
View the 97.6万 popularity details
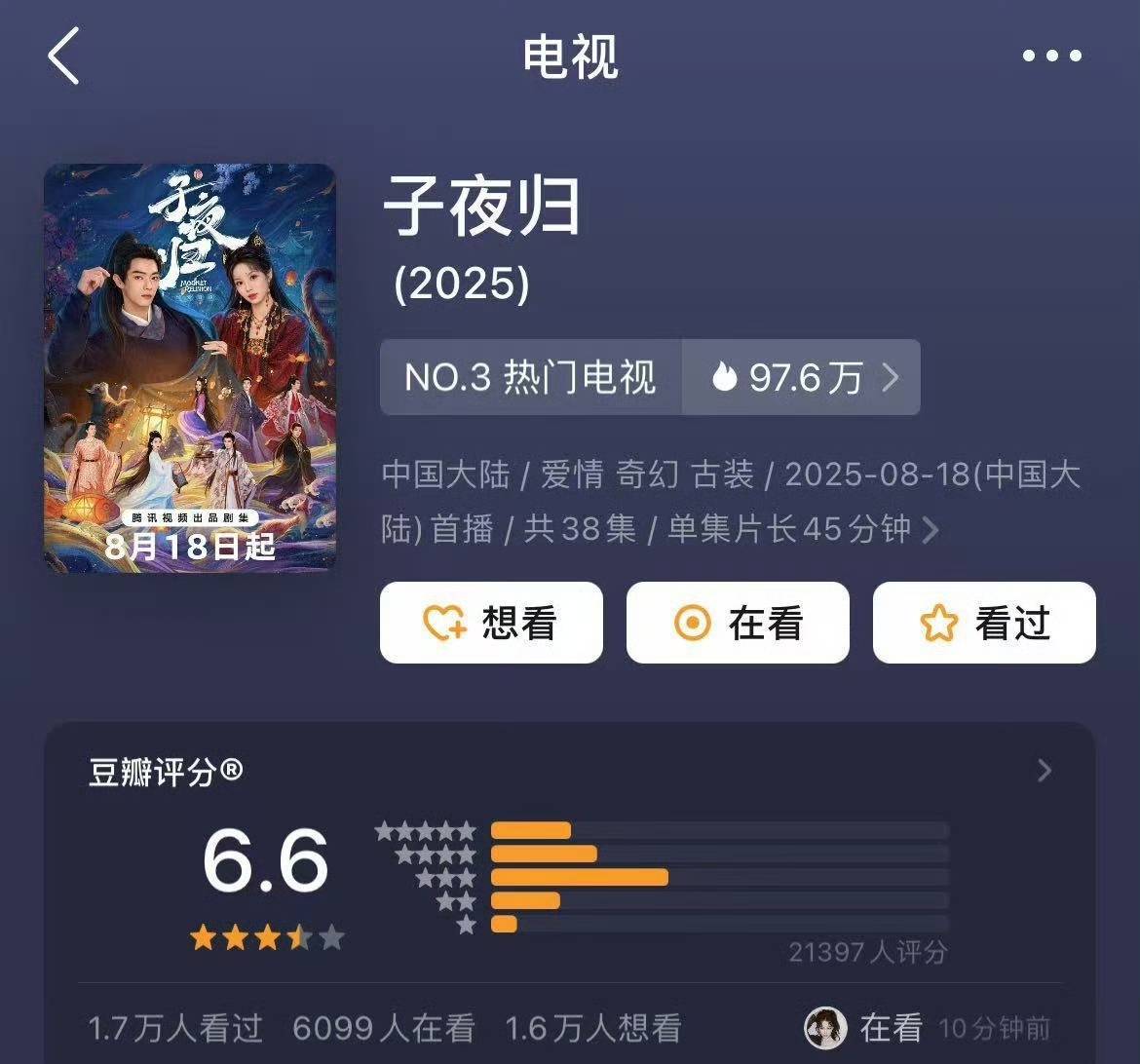[801, 378]
